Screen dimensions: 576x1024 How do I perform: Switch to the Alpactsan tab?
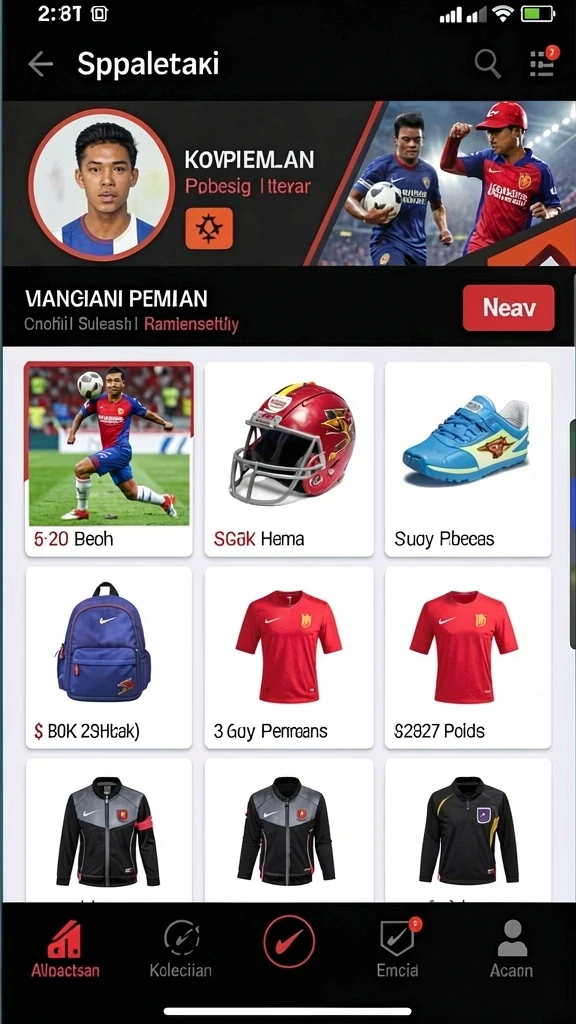coord(65,948)
